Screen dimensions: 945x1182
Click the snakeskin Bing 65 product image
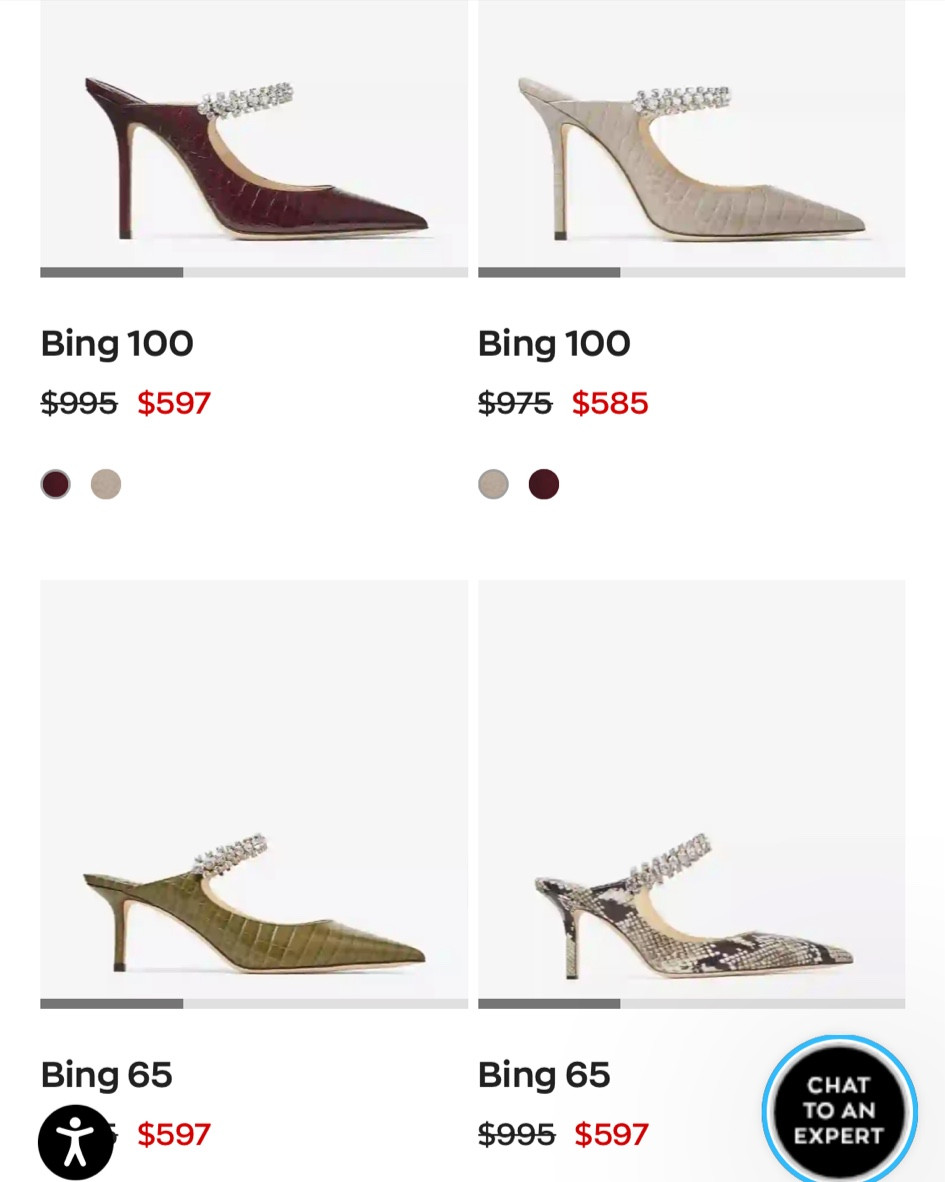tap(691, 790)
